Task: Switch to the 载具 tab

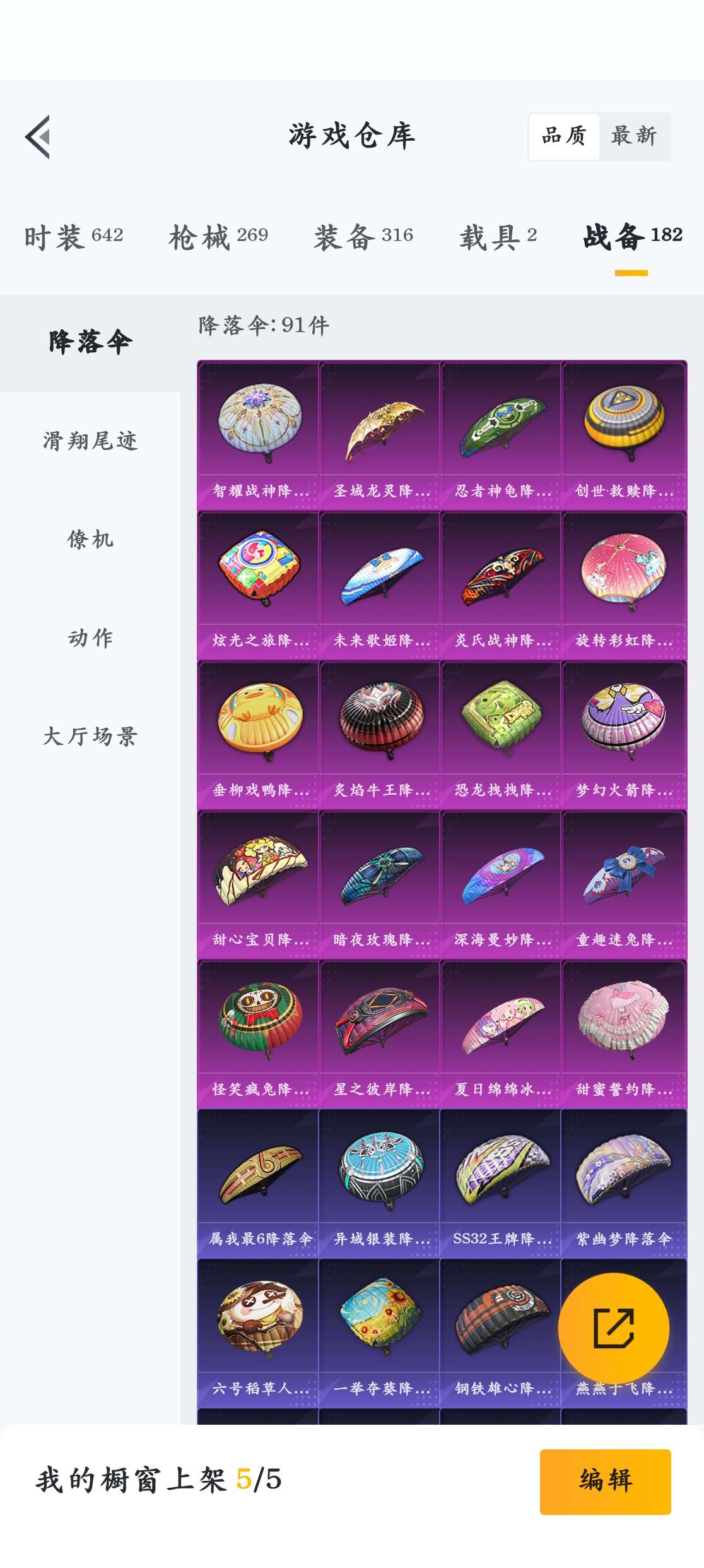Action: point(493,234)
